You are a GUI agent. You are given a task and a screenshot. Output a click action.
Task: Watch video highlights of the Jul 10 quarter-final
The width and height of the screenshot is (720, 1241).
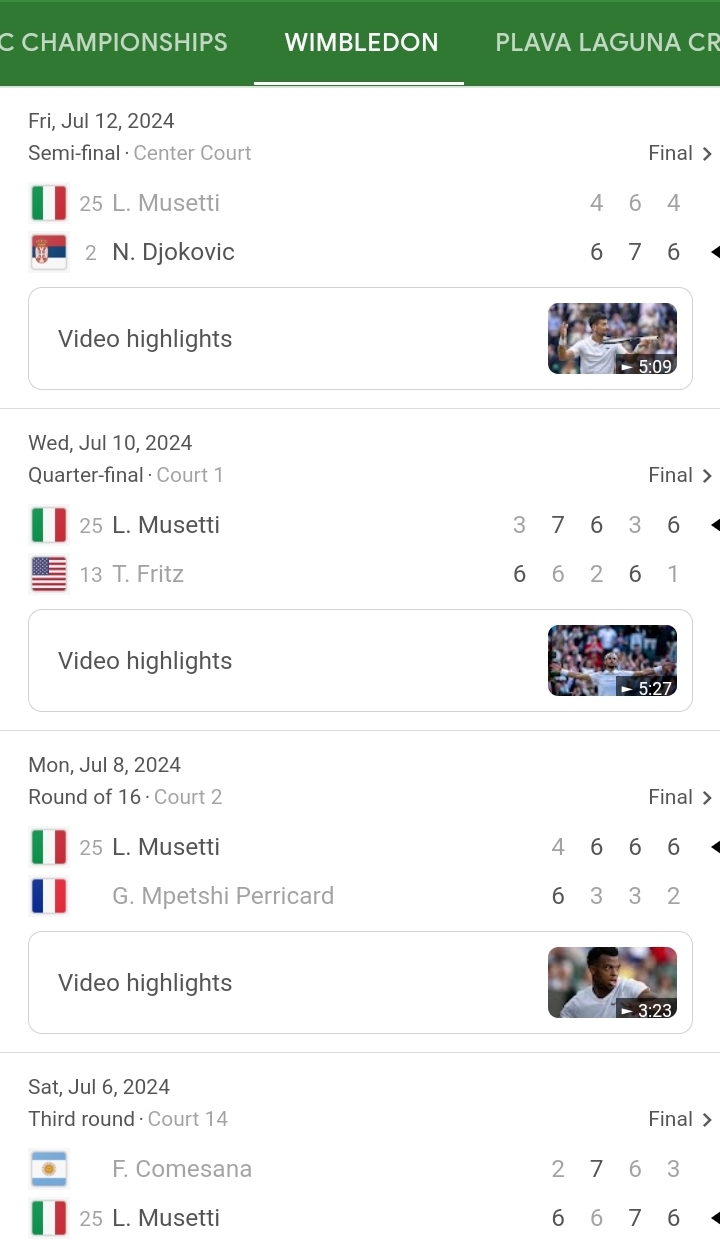pyautogui.click(x=360, y=660)
